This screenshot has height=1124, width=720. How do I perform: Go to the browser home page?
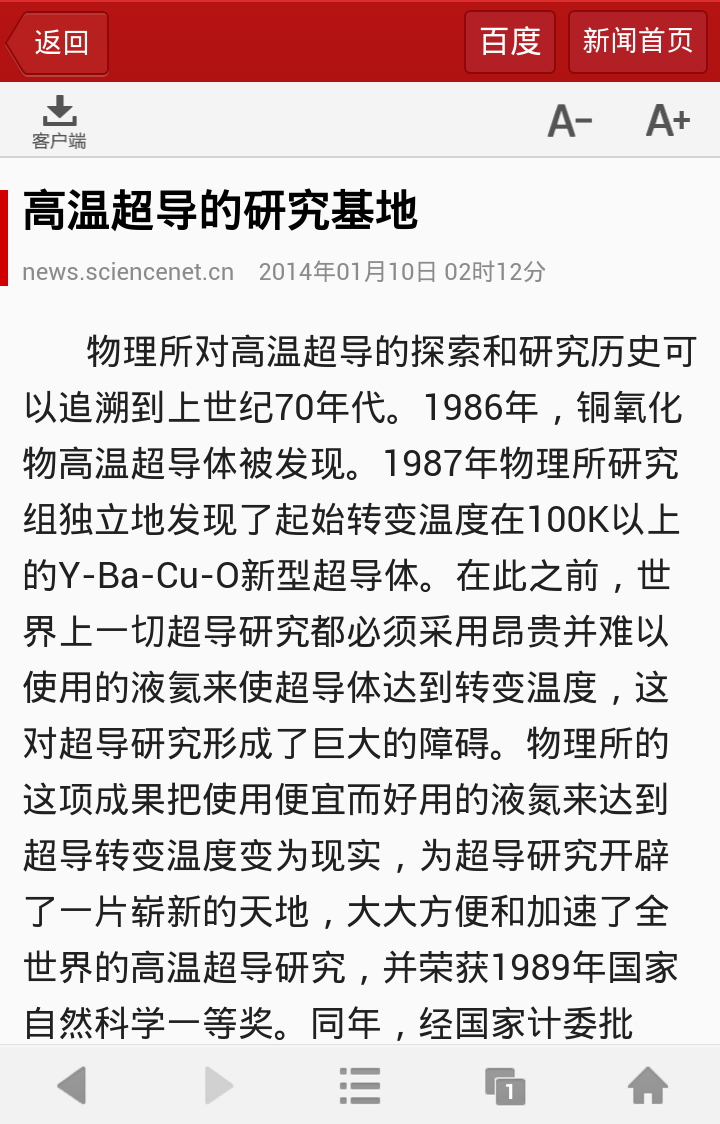pos(648,1085)
